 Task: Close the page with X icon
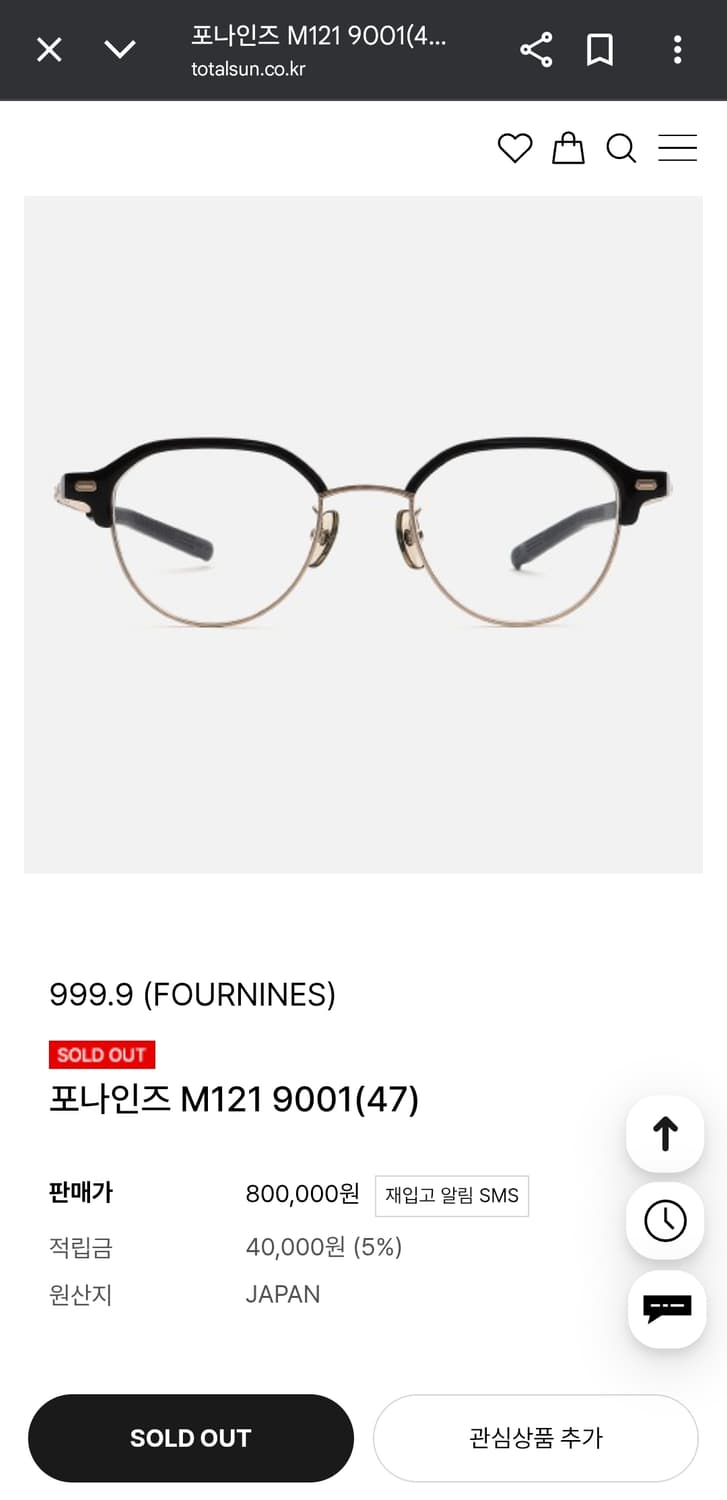[48, 49]
